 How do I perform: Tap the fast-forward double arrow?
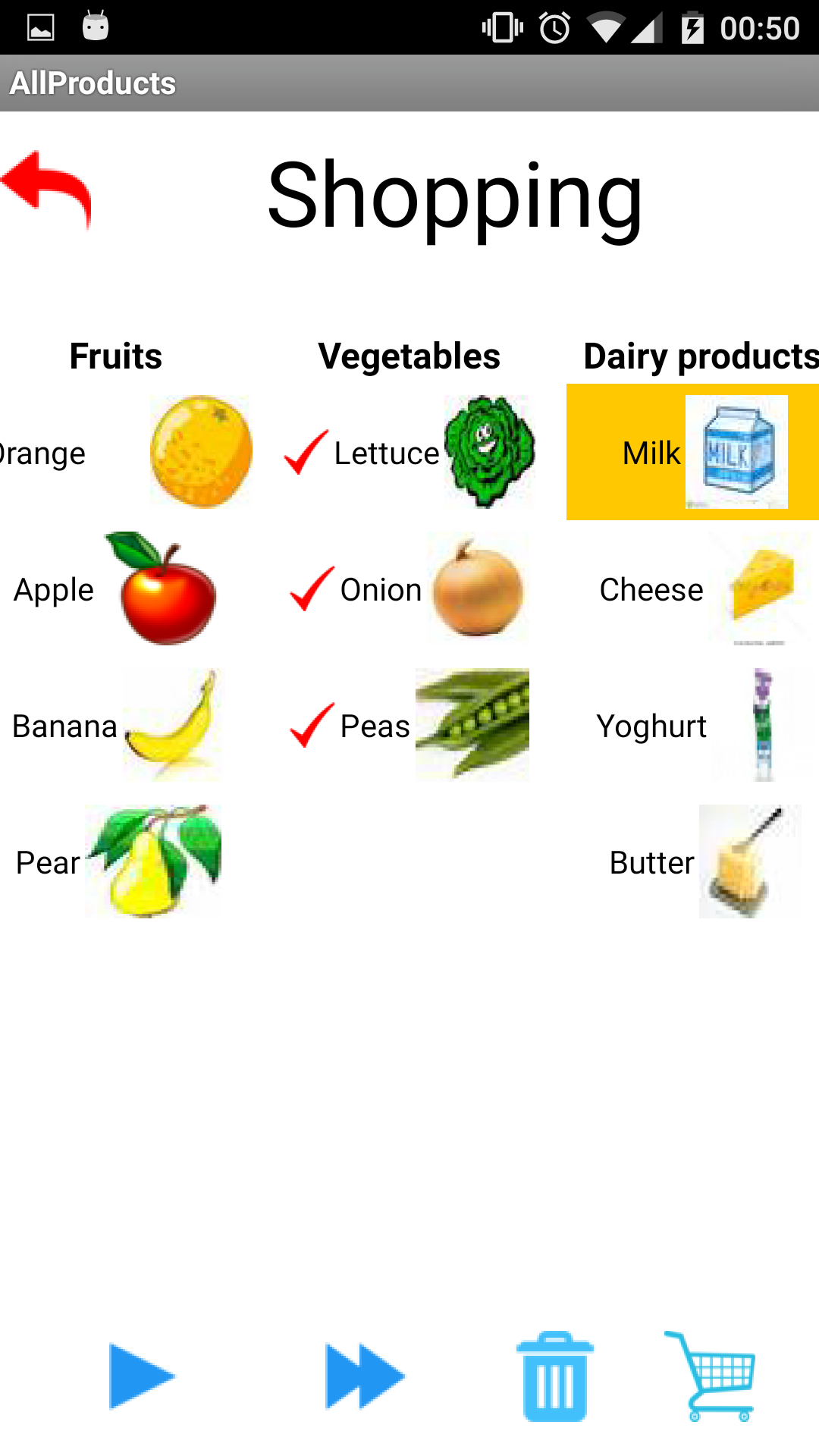[365, 1376]
